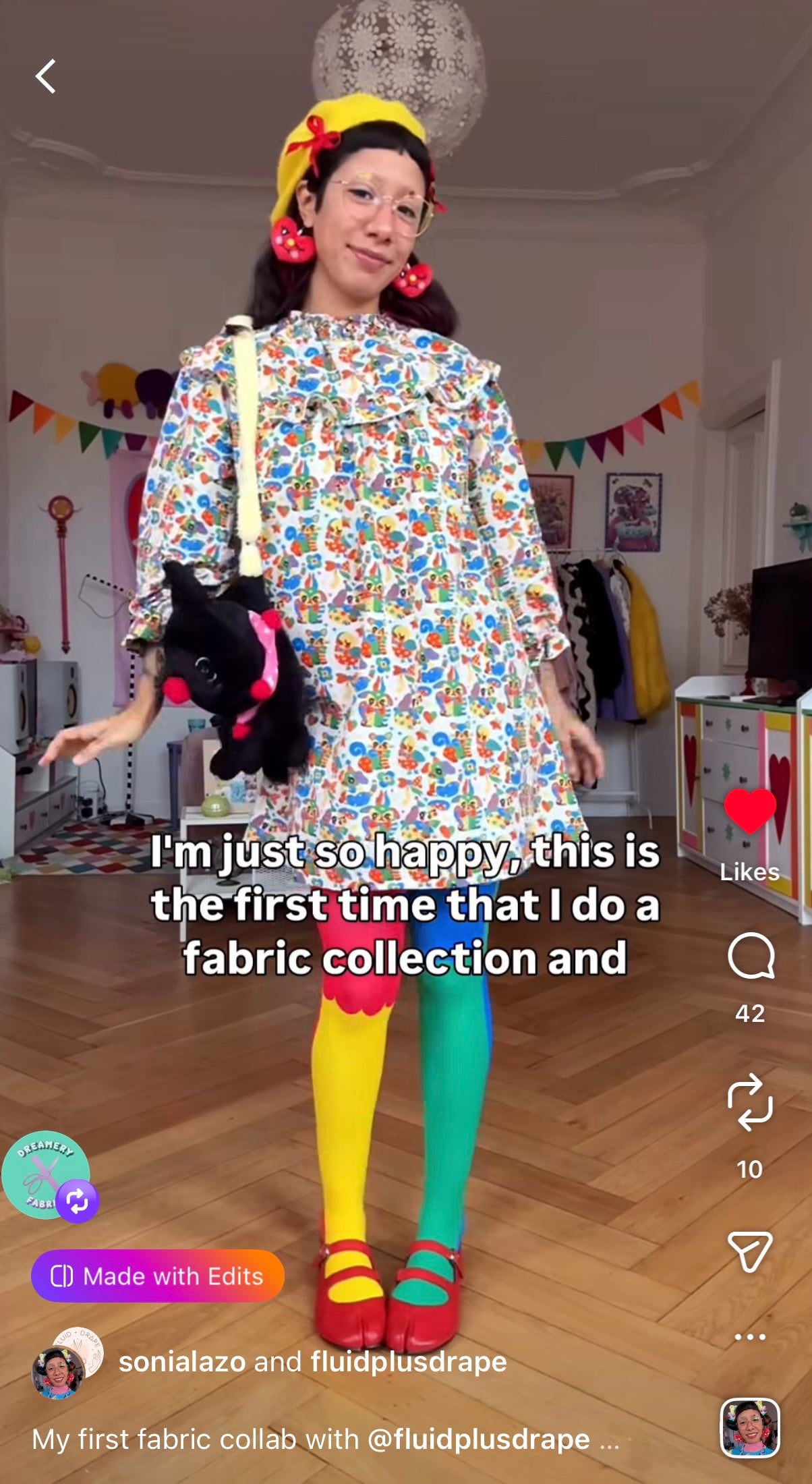Unlike the reel via the red heart
The image size is (812, 1484).
point(749,811)
